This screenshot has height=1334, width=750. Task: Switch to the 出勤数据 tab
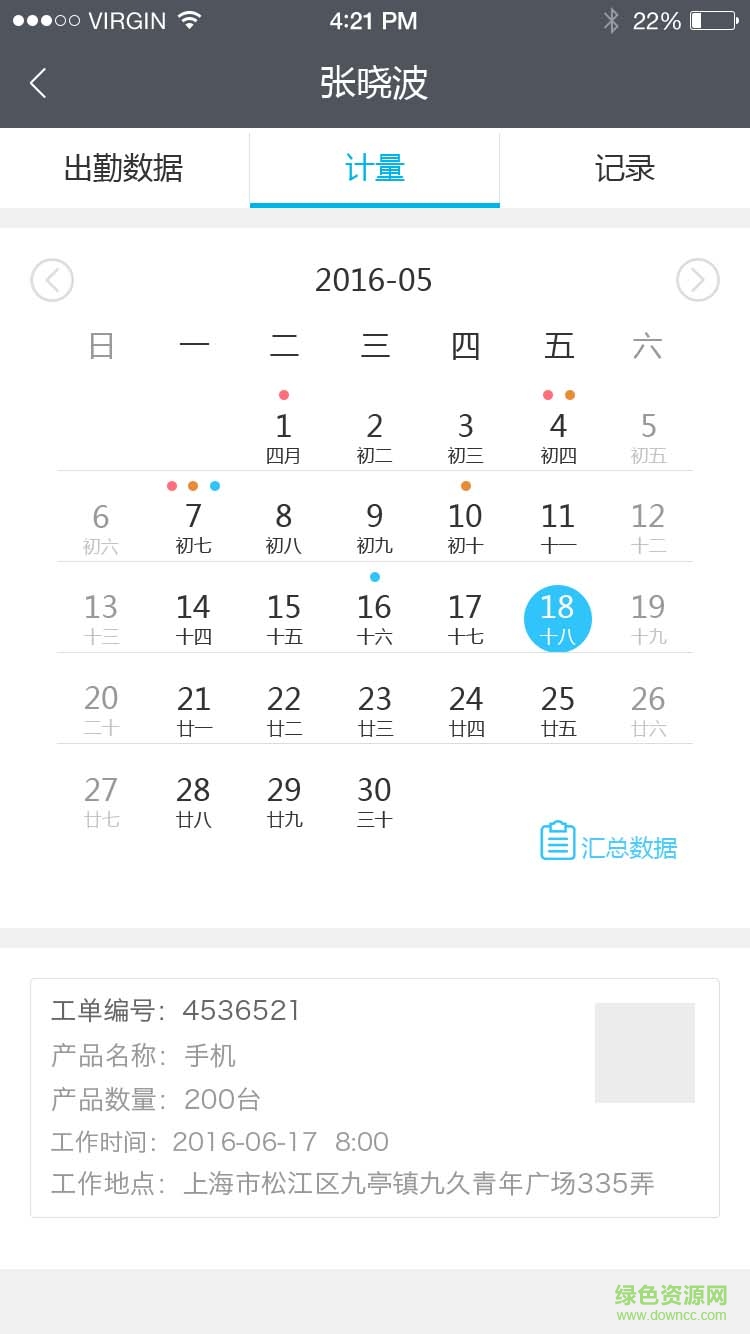(123, 168)
